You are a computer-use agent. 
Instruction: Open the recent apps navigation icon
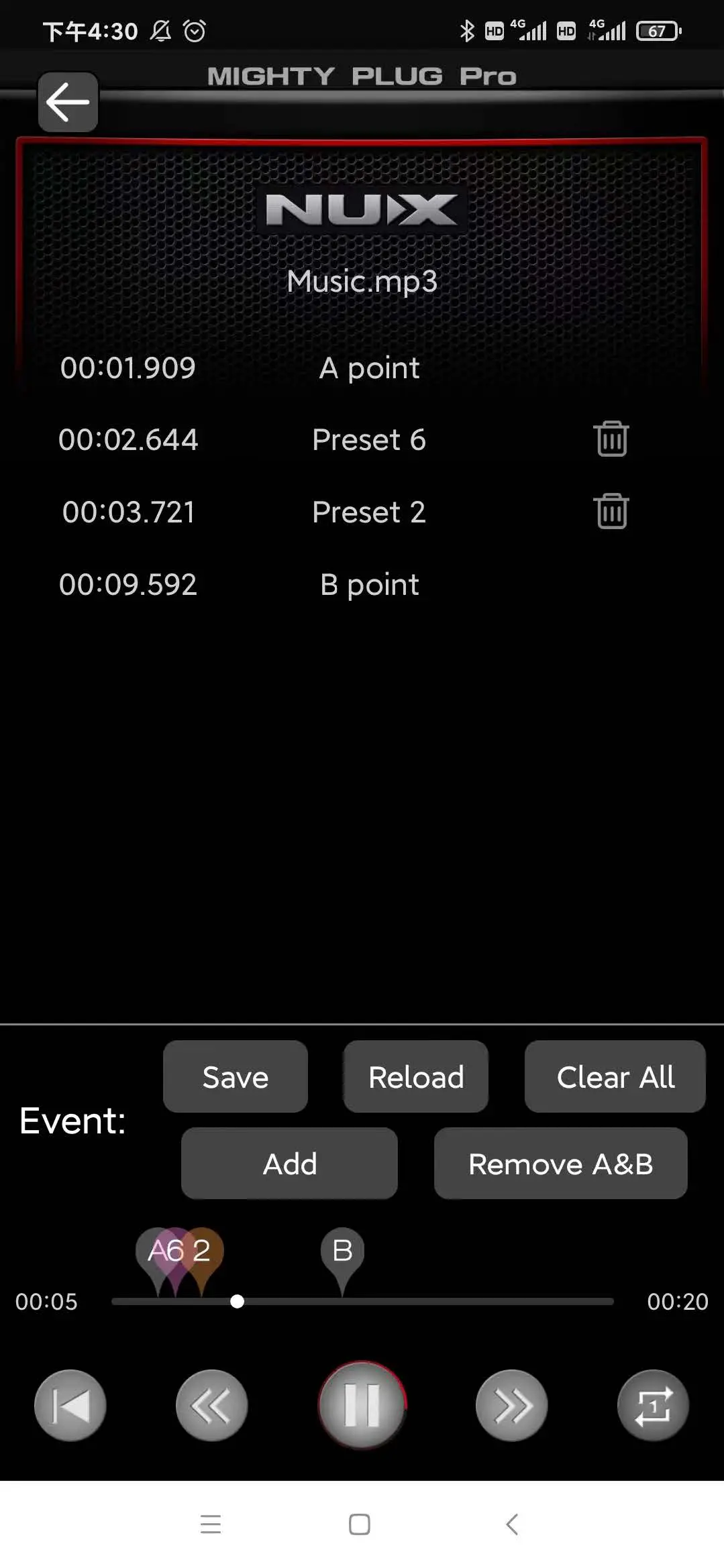pos(211,1525)
